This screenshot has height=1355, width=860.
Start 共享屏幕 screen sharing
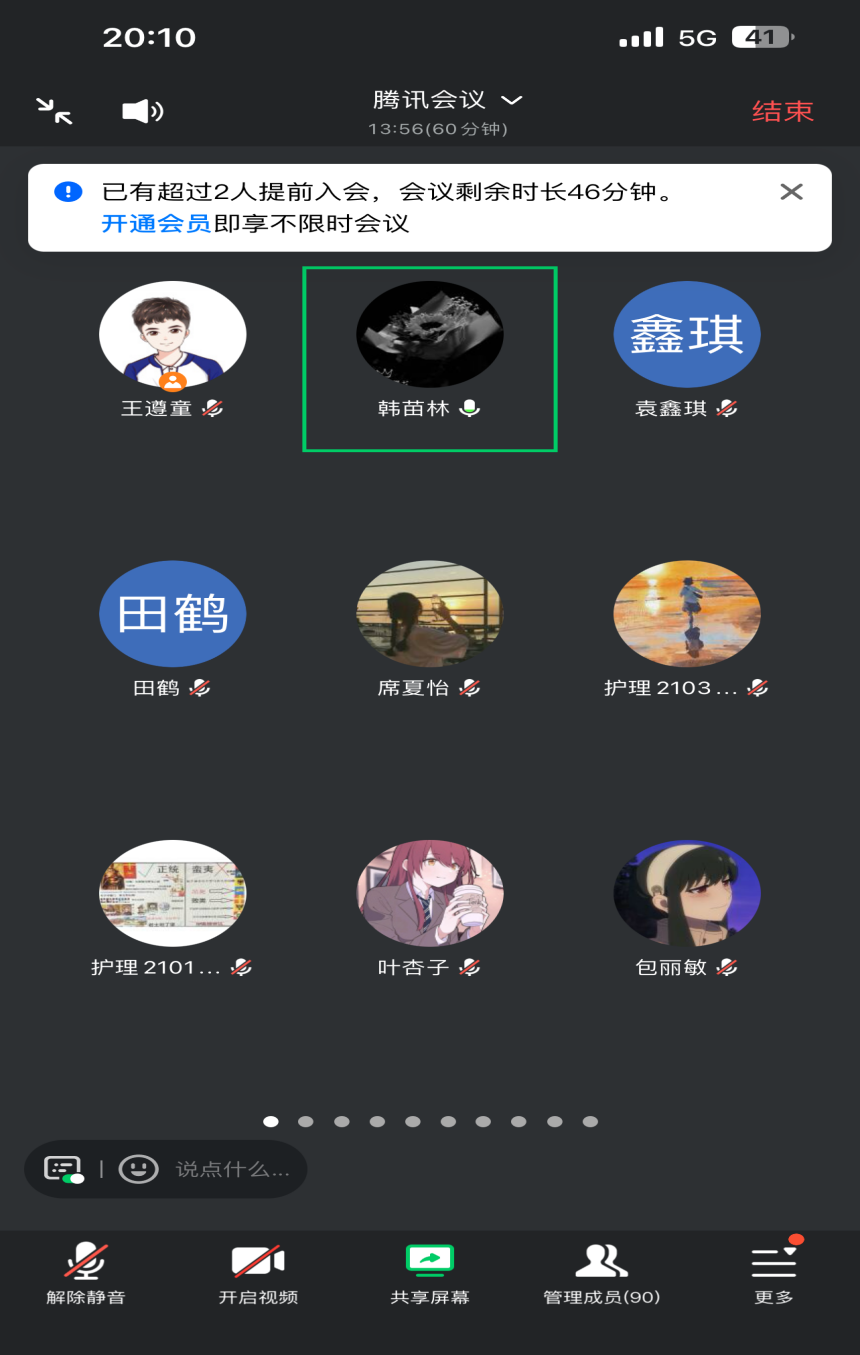pyautogui.click(x=430, y=1274)
